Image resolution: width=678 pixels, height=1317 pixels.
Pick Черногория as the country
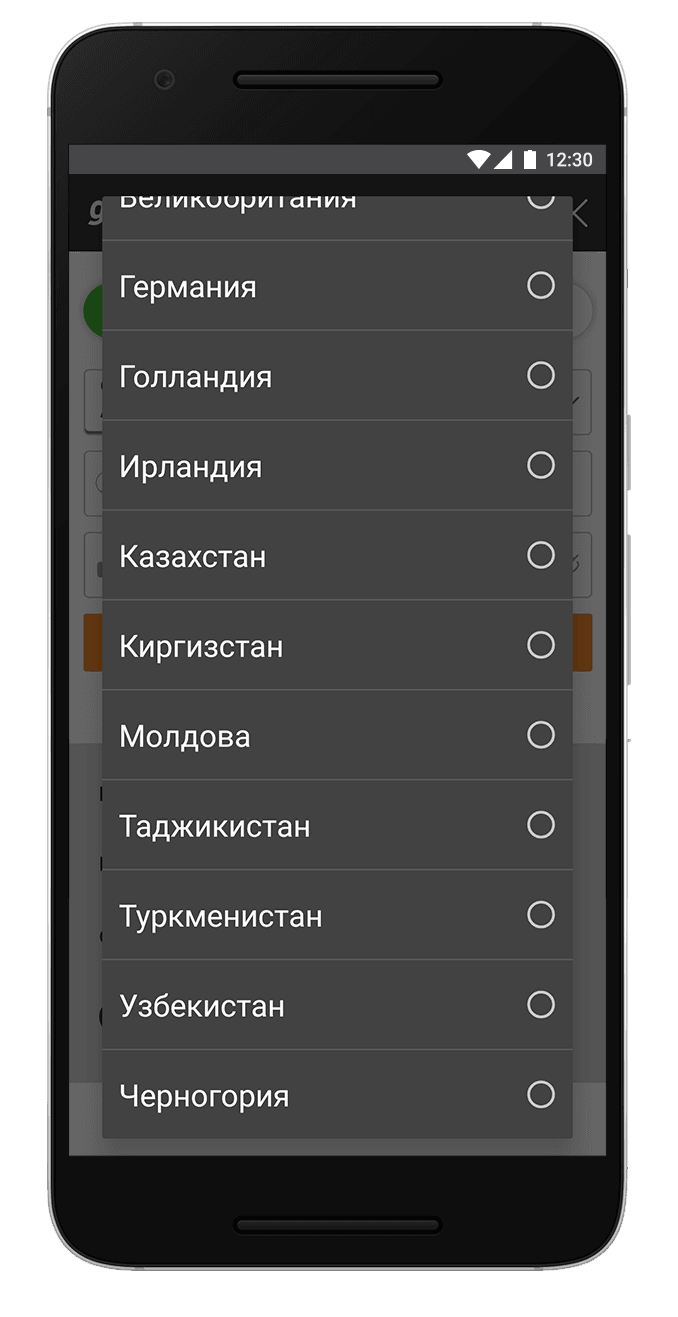[x=337, y=1096]
